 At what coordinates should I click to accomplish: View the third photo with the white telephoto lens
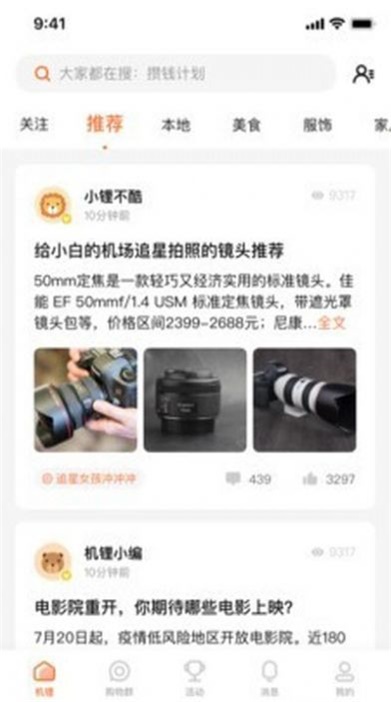point(305,400)
